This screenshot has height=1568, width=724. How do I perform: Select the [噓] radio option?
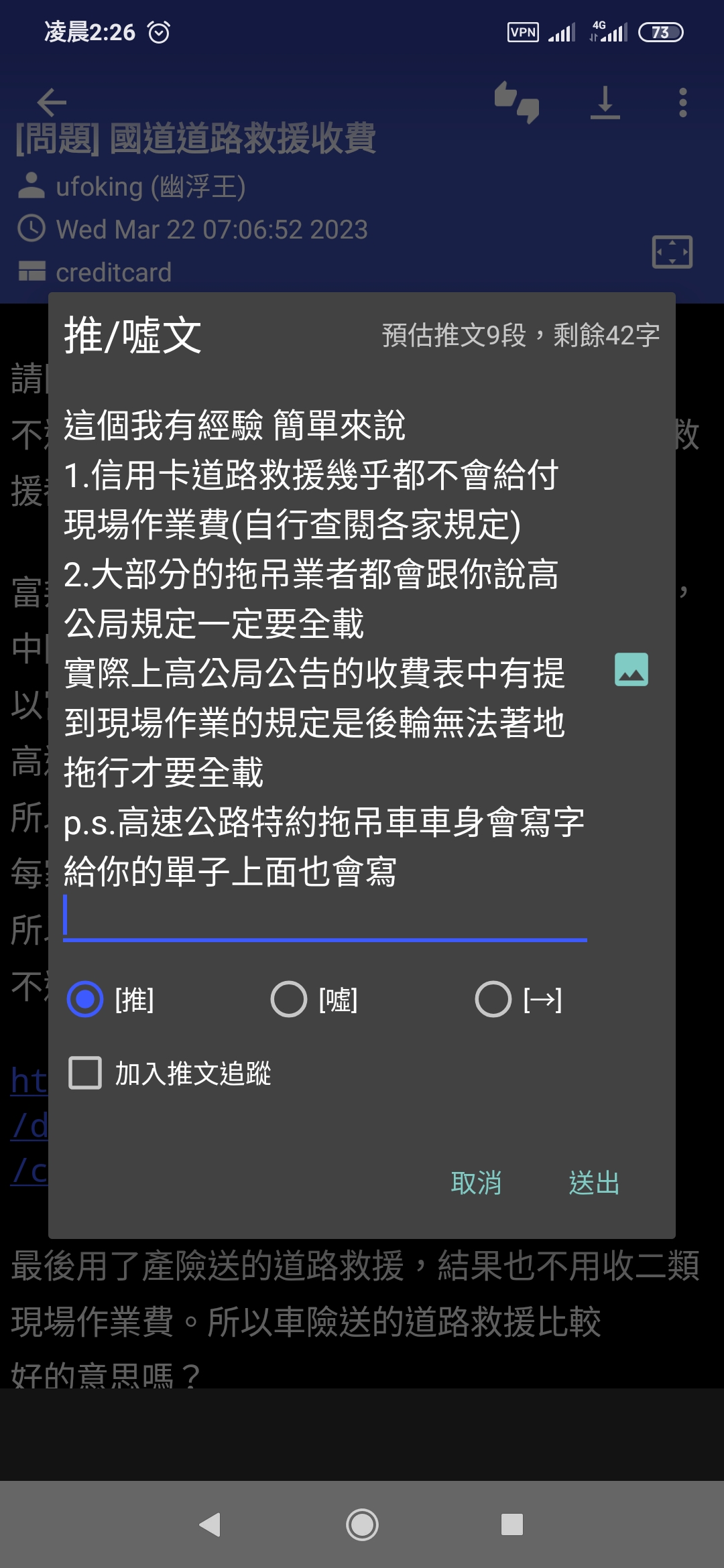[314, 999]
